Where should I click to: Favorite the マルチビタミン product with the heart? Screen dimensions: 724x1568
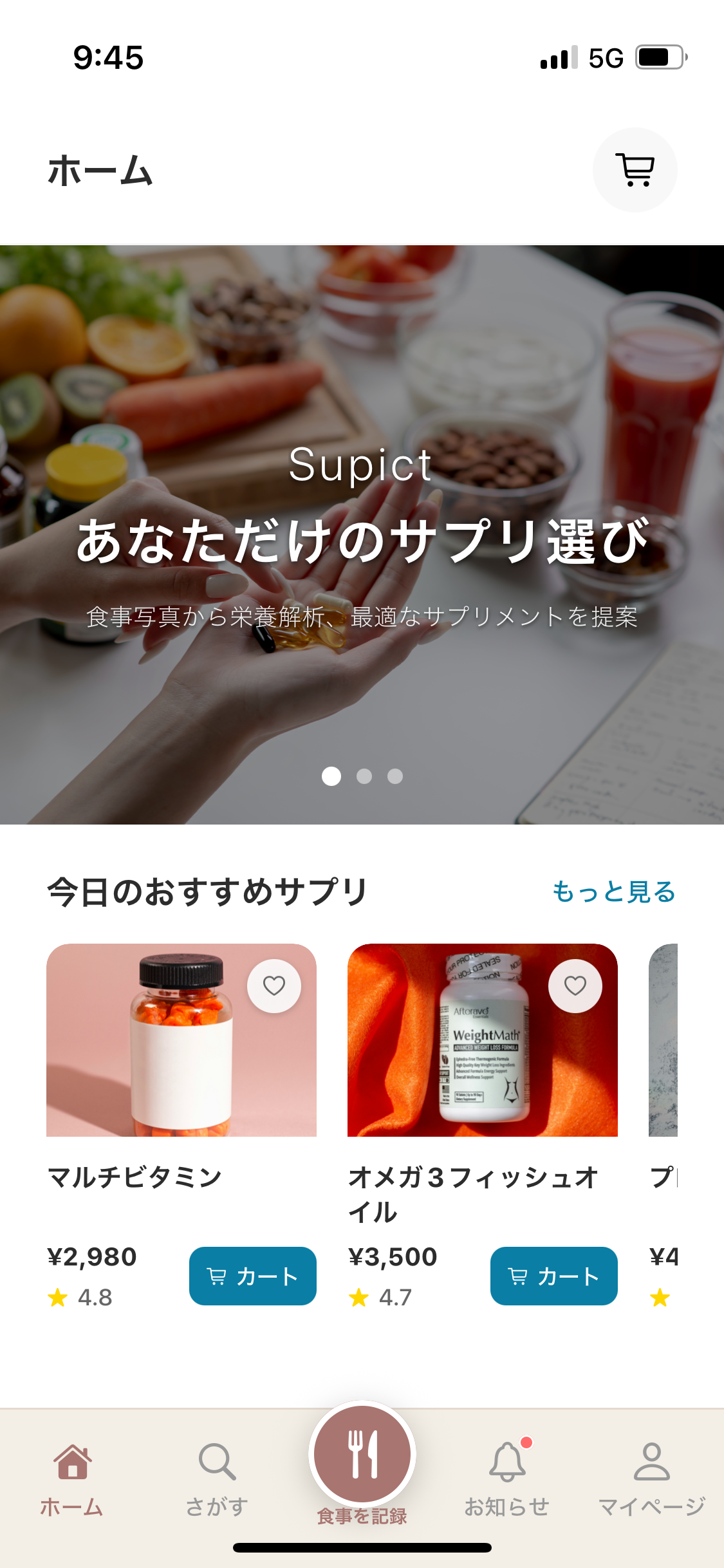point(275,985)
